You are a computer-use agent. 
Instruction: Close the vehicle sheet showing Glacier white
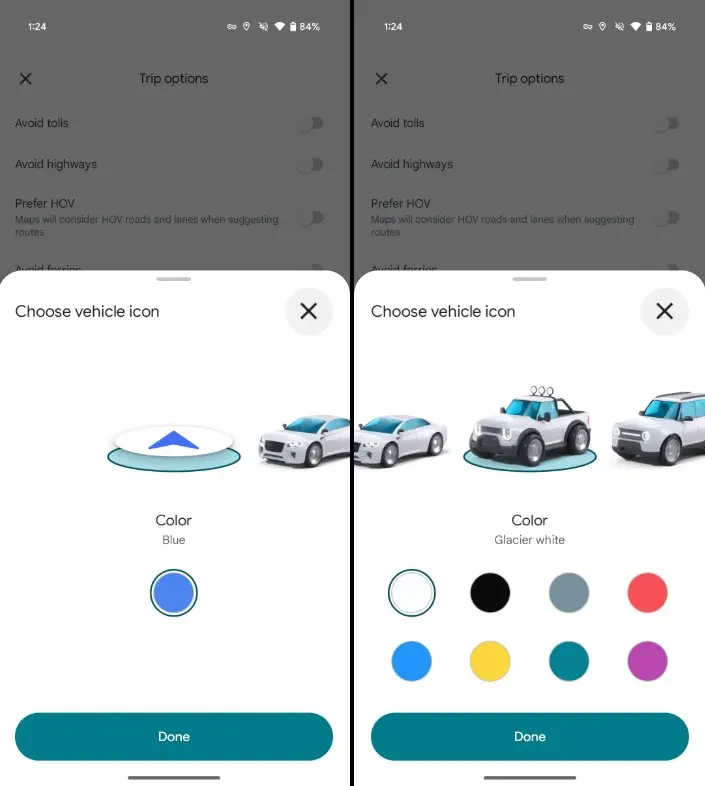pyautogui.click(x=664, y=311)
